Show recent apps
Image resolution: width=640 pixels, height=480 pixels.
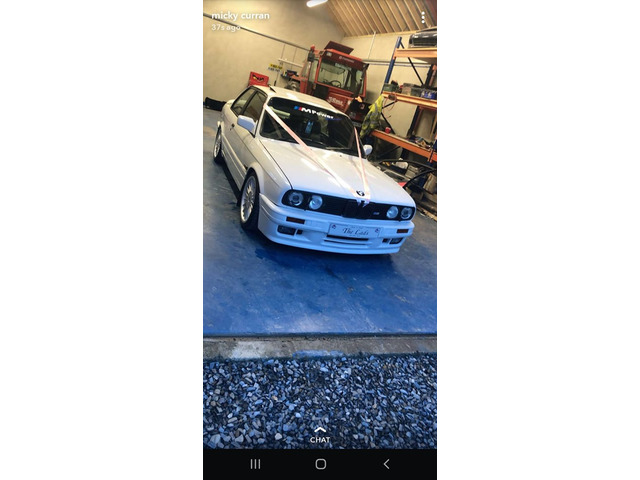(255, 464)
